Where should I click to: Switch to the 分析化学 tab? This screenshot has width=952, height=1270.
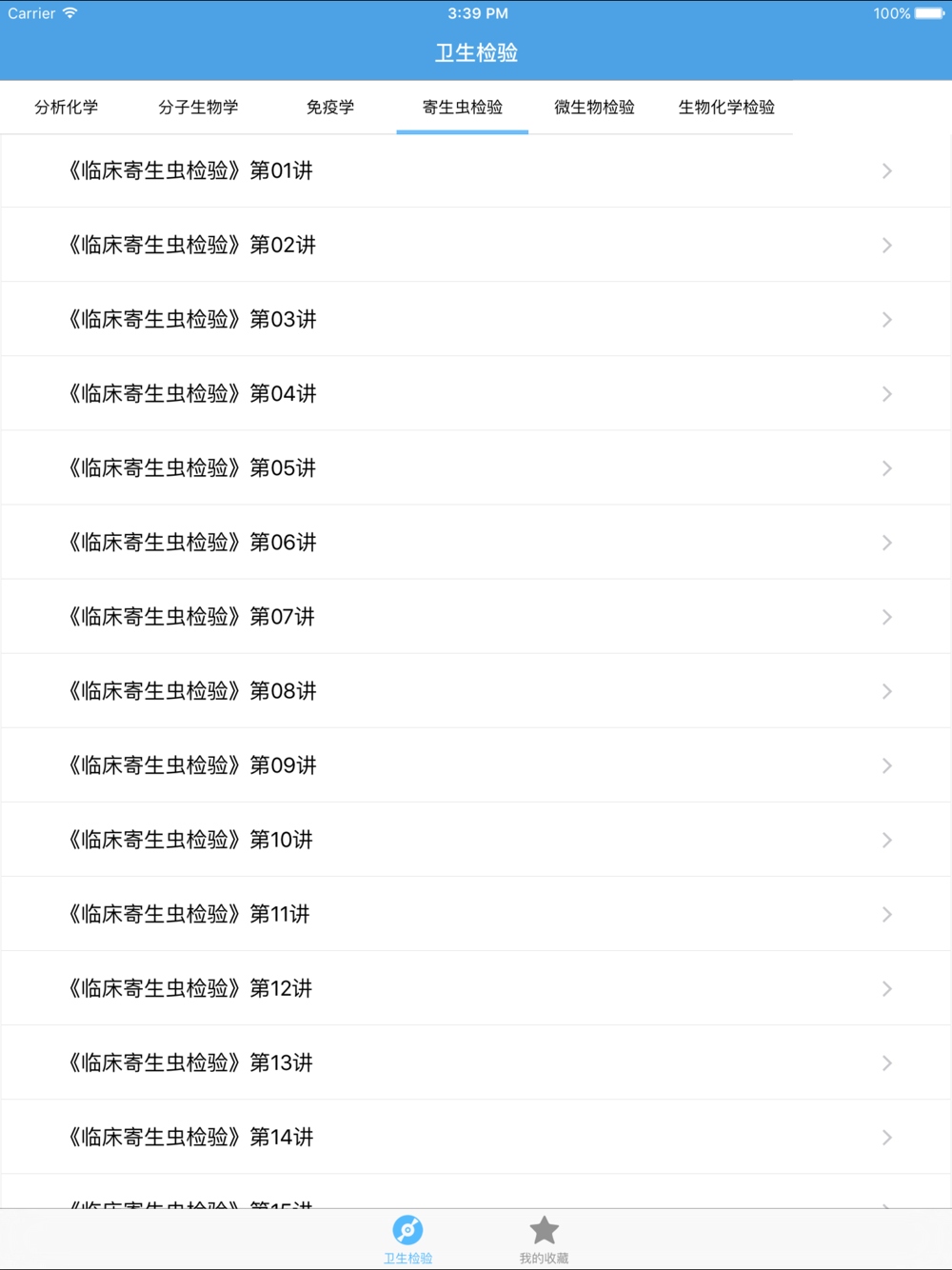click(x=67, y=108)
